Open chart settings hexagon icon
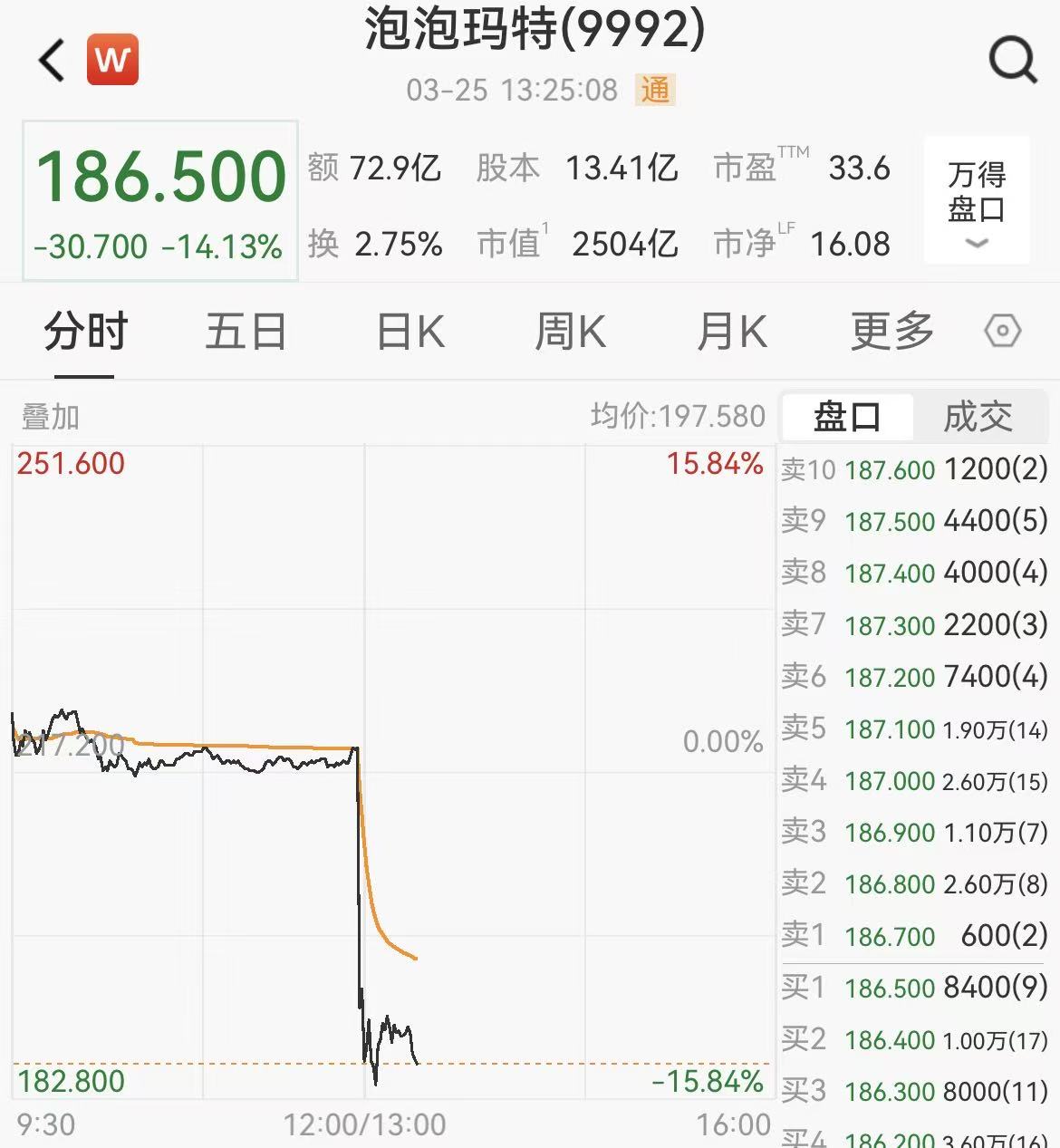This screenshot has width=1060, height=1148. click(1002, 332)
